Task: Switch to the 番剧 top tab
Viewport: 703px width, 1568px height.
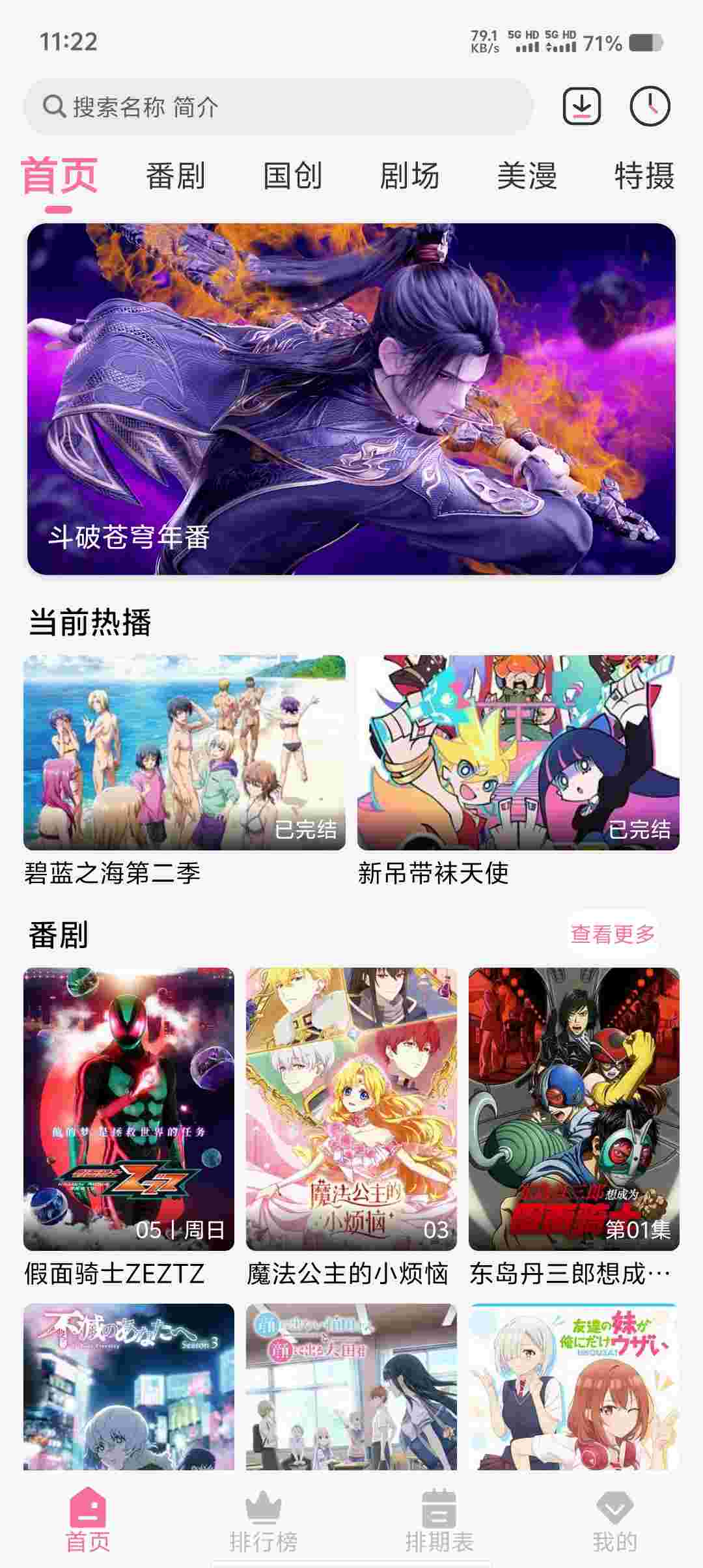Action: 175,176
